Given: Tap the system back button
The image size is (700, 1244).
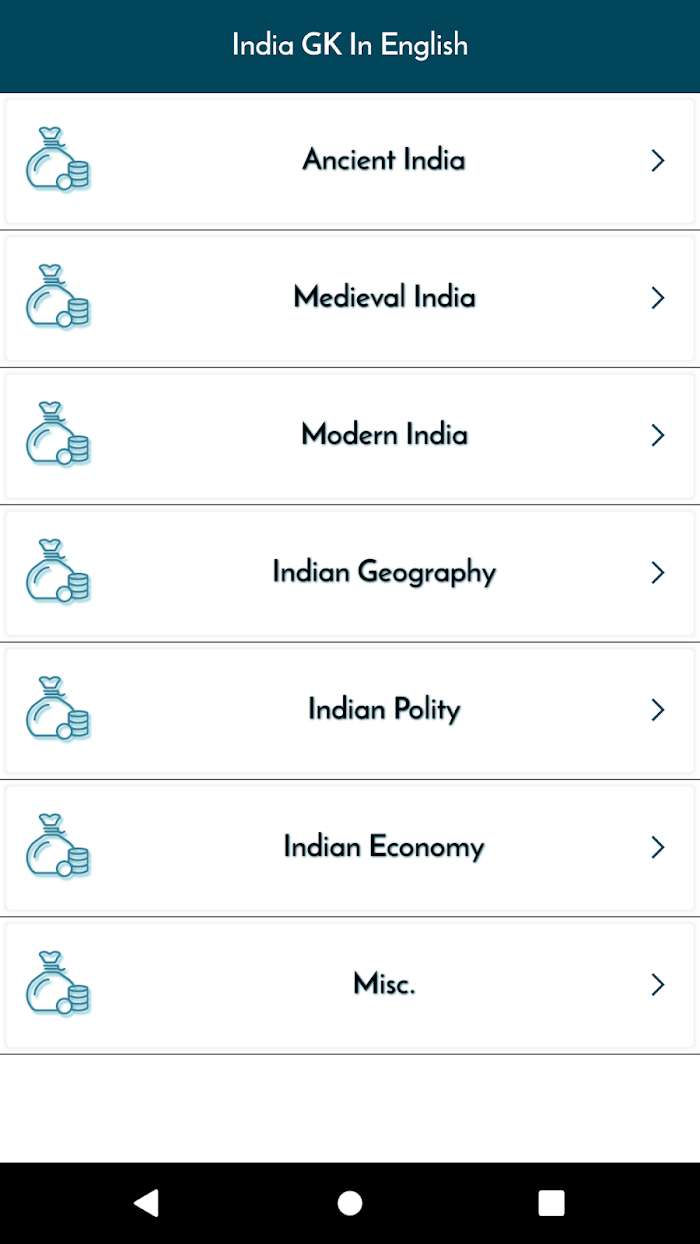Looking at the screenshot, I should (x=147, y=1203).
